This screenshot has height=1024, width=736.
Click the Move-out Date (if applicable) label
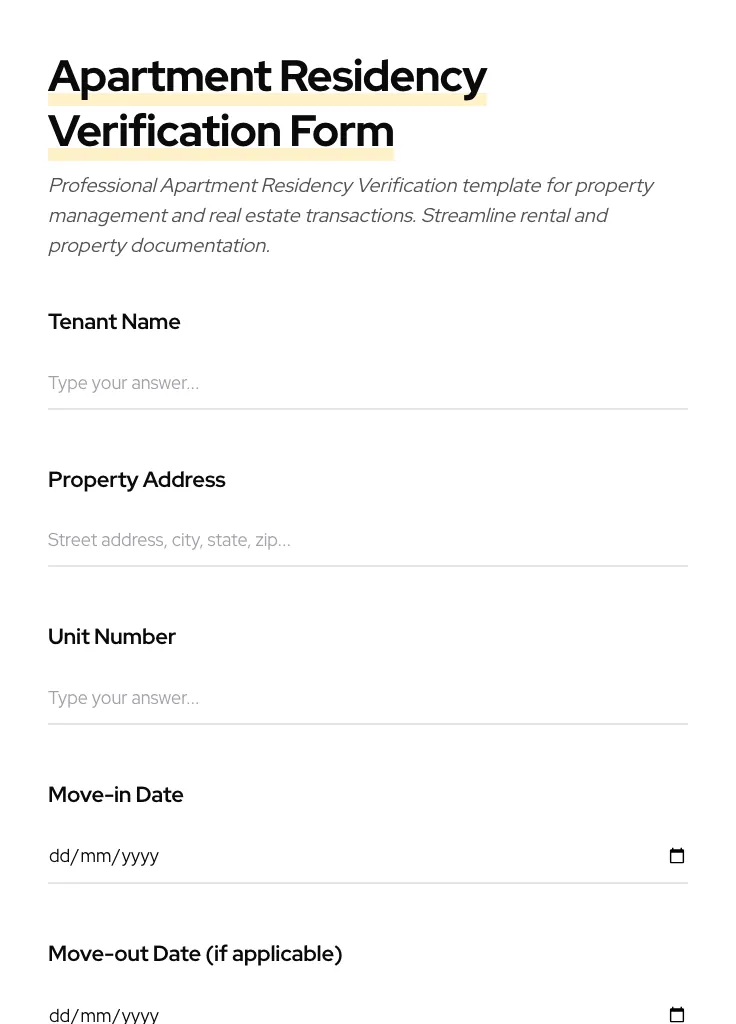point(195,953)
